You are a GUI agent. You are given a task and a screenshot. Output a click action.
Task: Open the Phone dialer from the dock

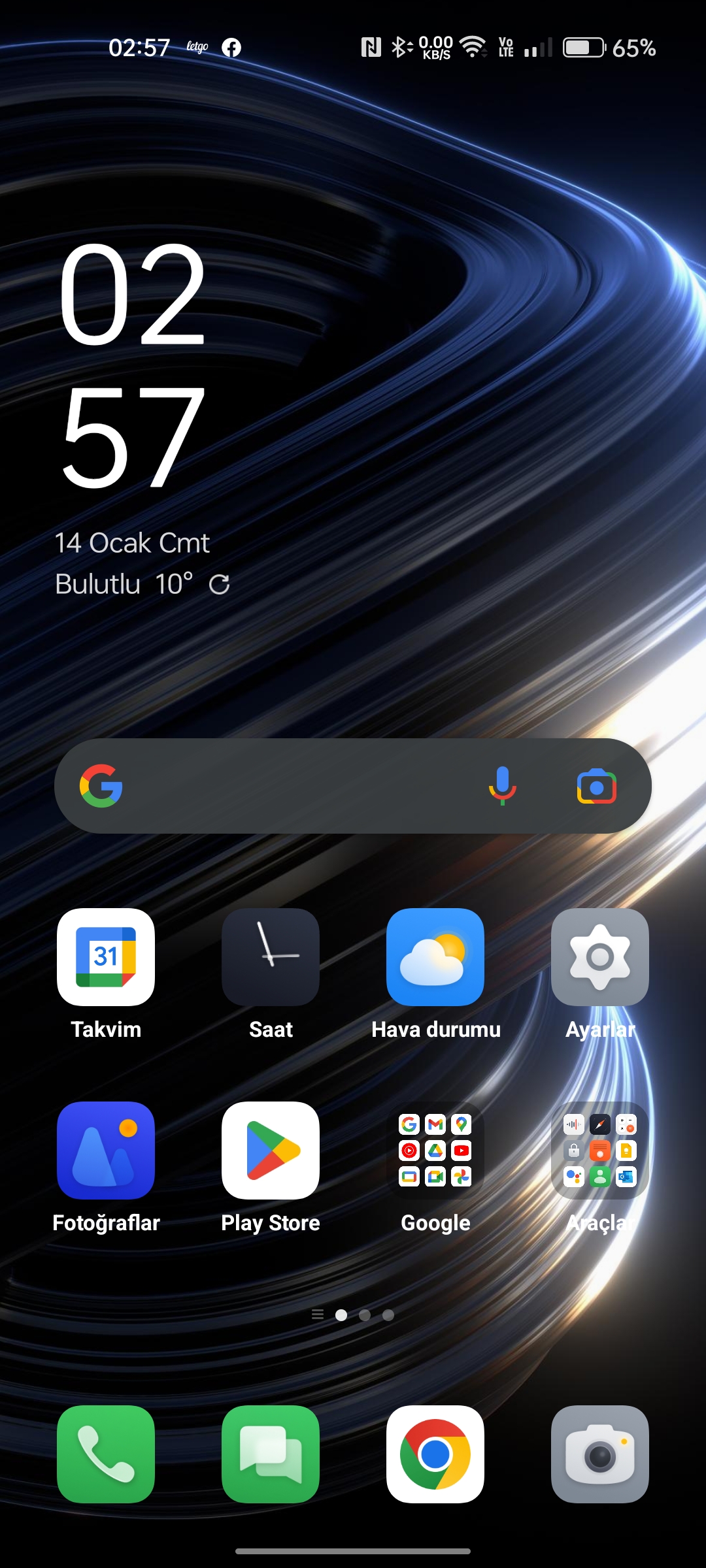click(106, 1454)
